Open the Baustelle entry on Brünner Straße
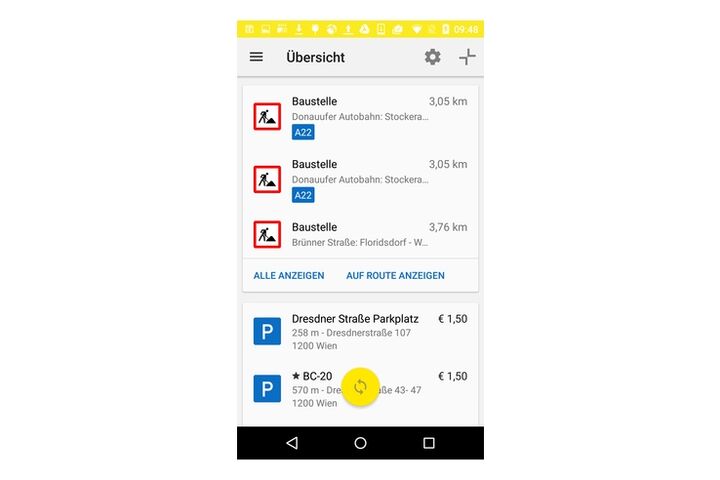This screenshot has height=480, width=720. tap(360, 234)
